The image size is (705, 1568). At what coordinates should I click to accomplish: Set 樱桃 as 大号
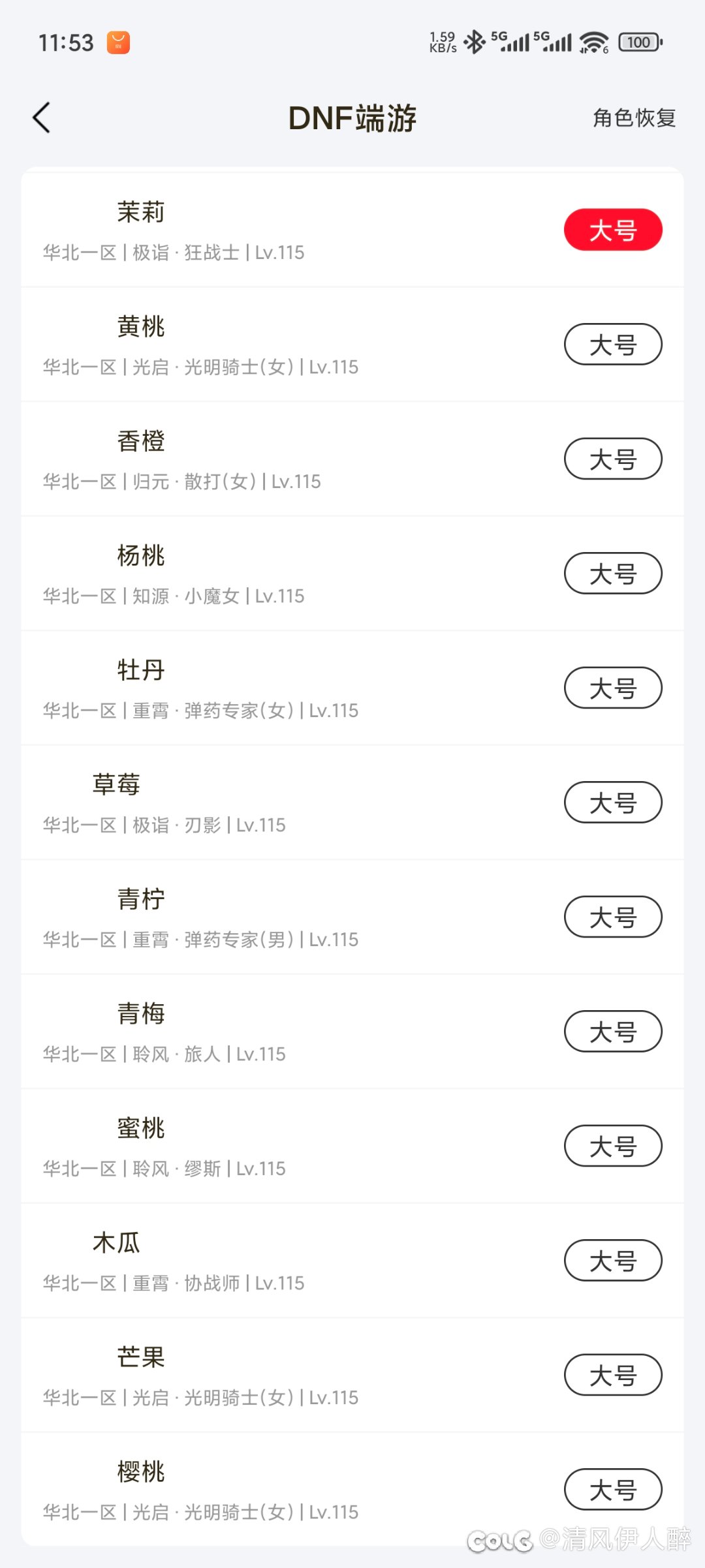click(613, 1490)
